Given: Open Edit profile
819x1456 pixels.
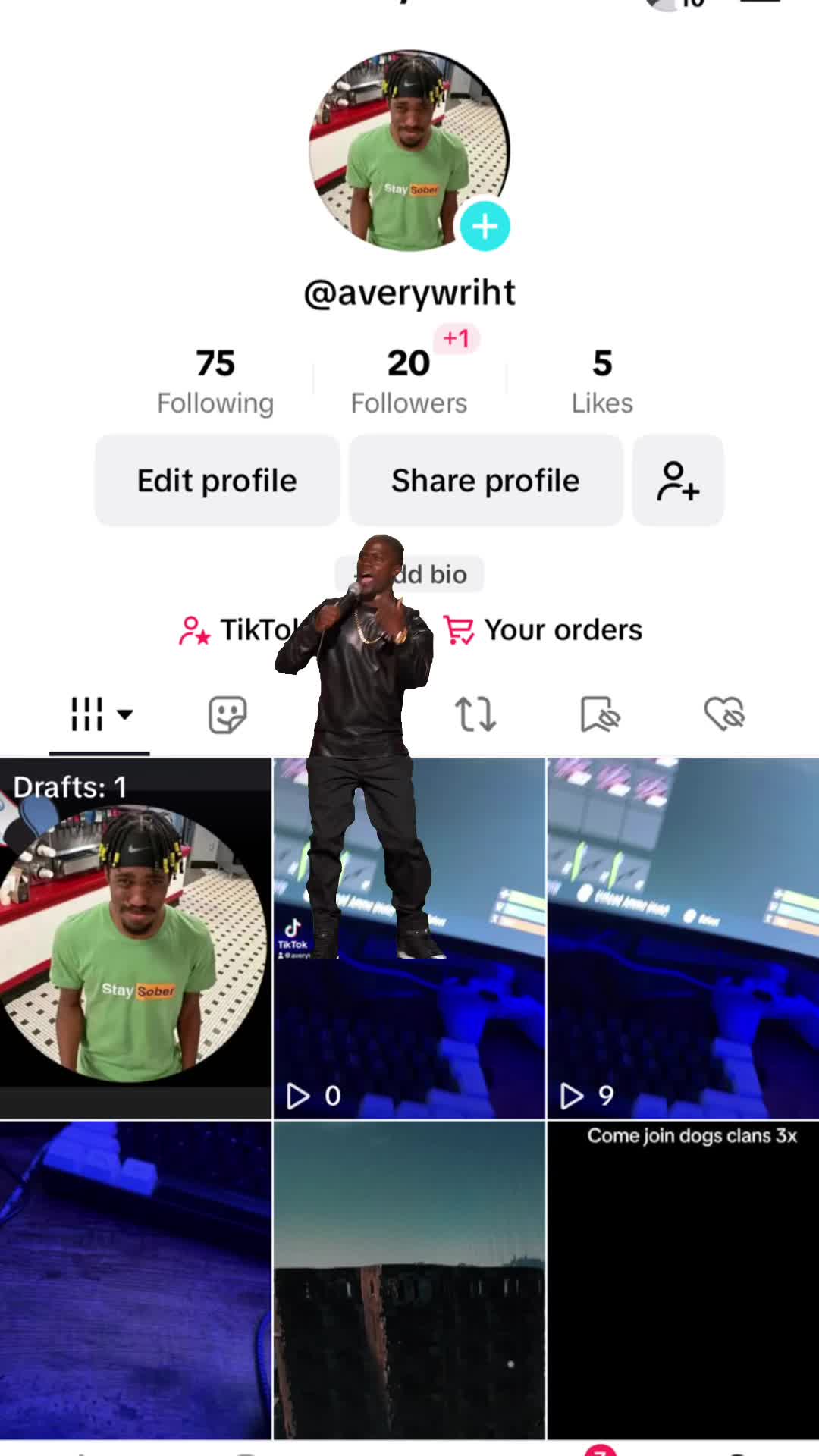Looking at the screenshot, I should [x=217, y=481].
